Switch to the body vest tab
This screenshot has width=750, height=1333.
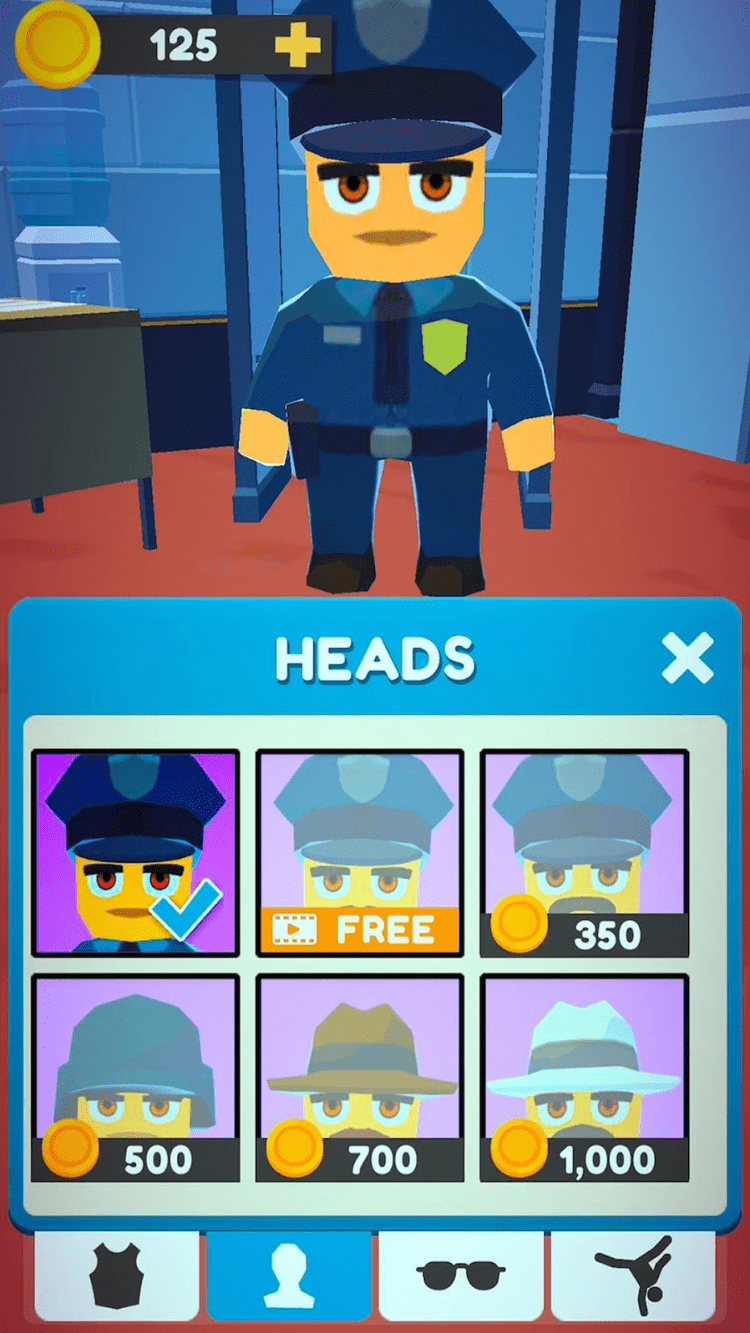click(117, 1278)
